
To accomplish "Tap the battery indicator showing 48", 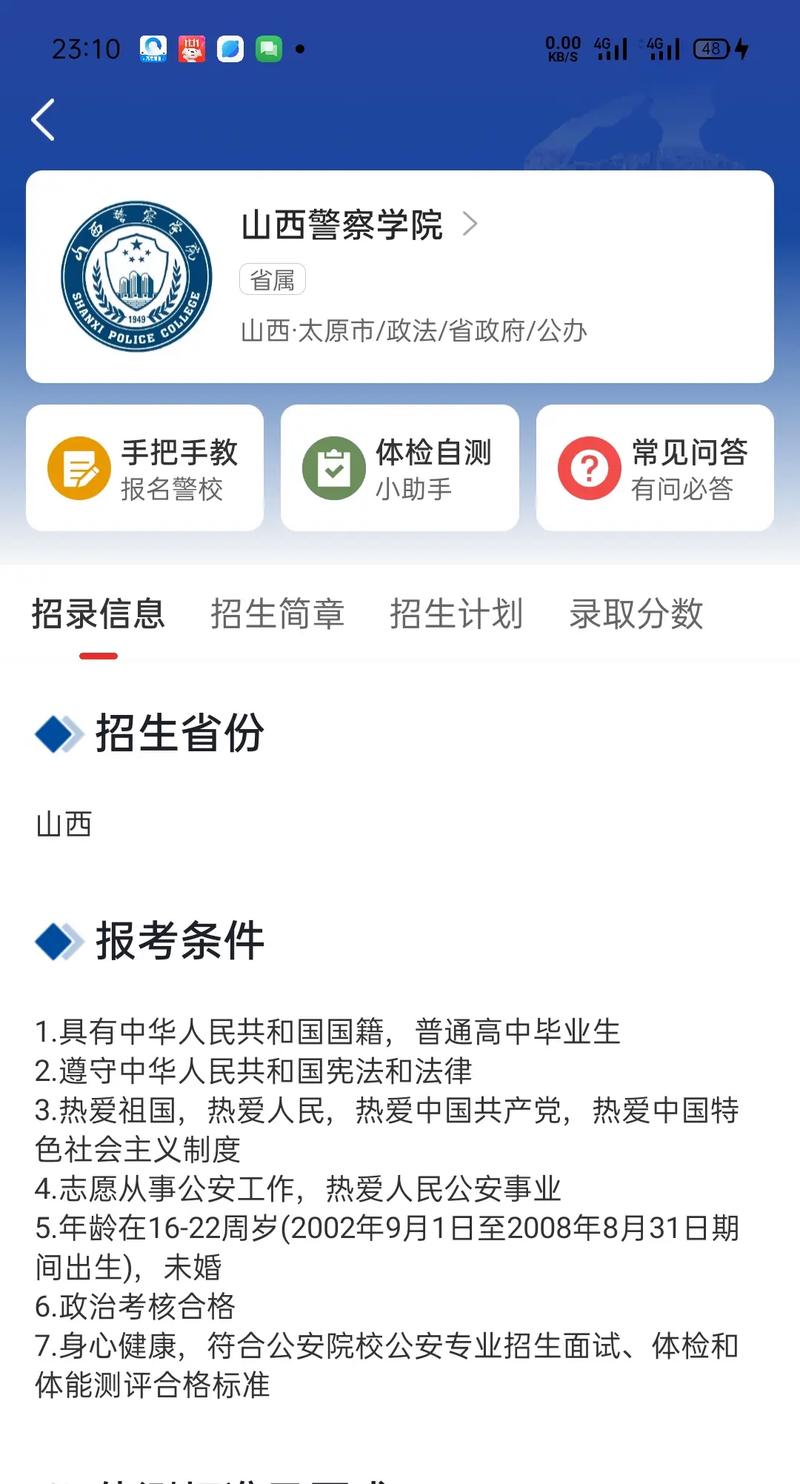I will [713, 47].
